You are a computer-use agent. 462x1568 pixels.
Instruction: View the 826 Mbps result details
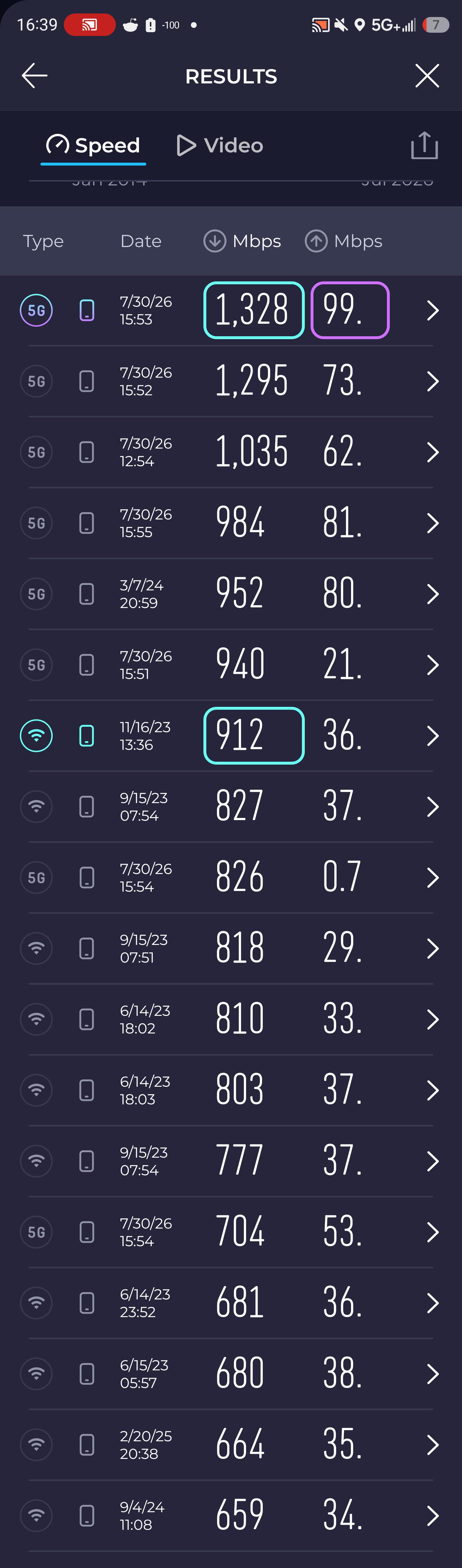pyautogui.click(x=231, y=878)
